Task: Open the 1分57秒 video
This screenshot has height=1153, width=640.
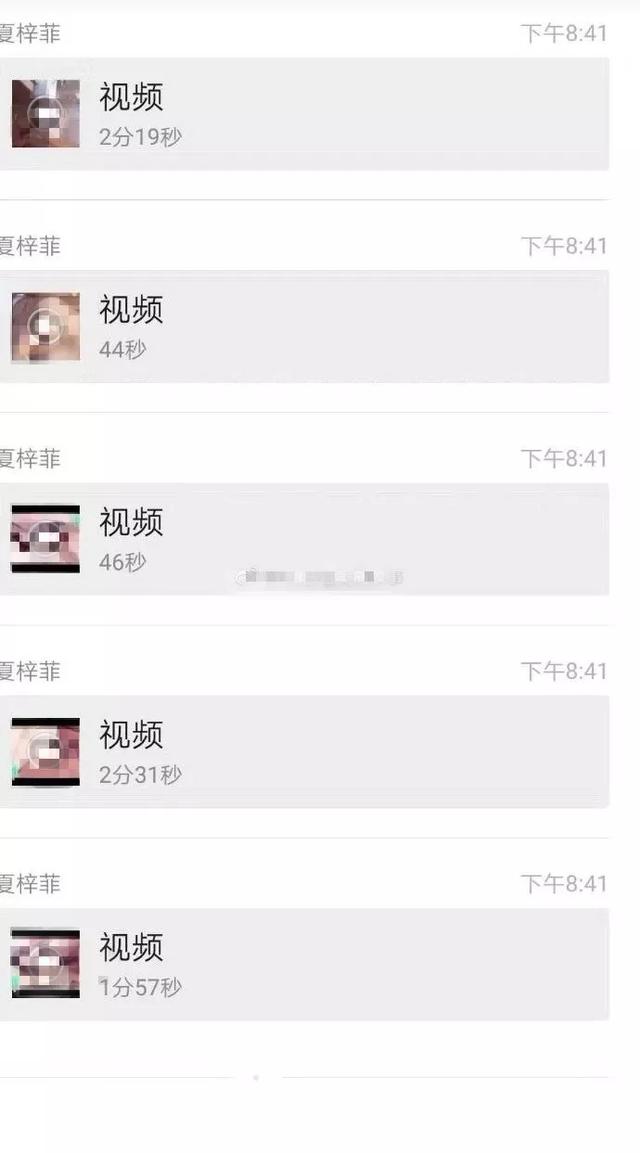Action: tap(304, 964)
